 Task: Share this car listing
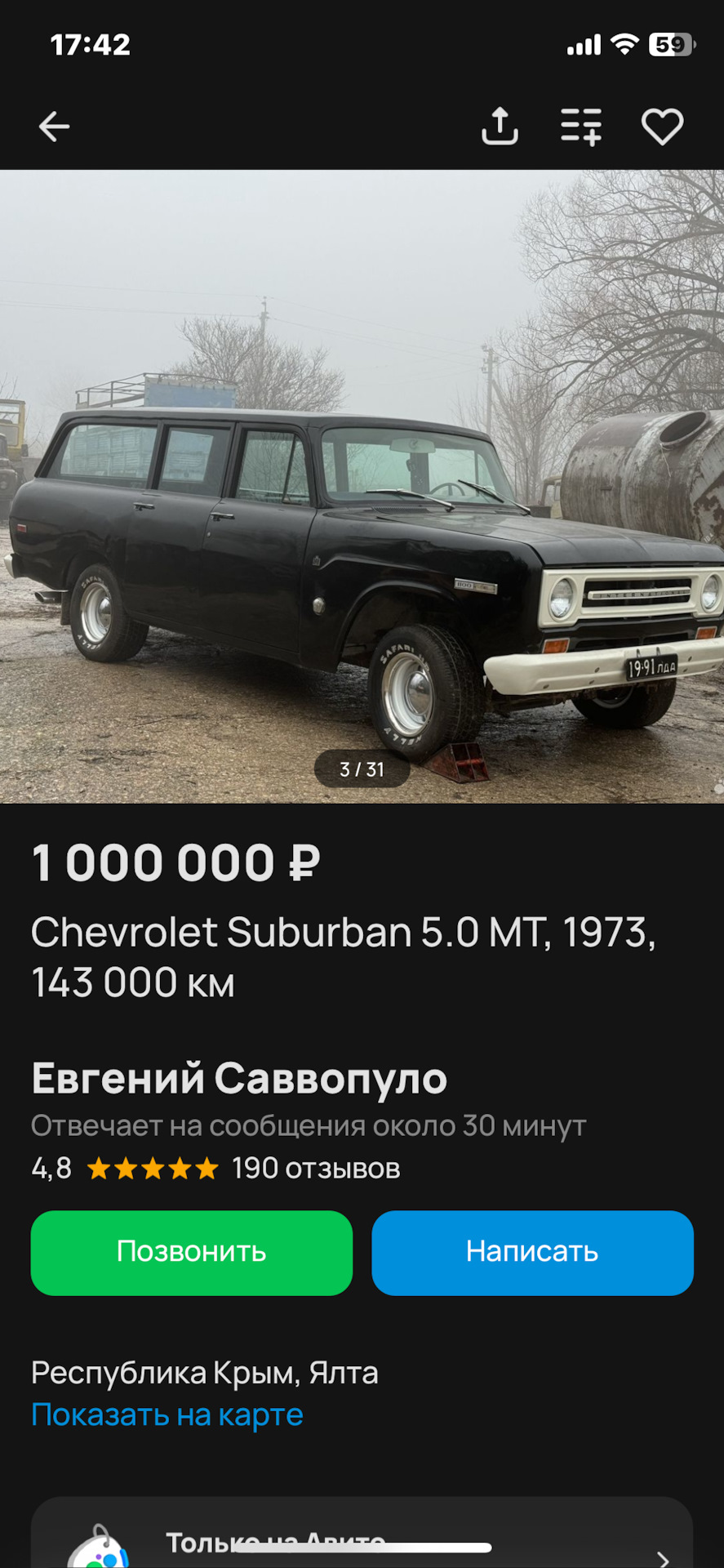point(500,127)
